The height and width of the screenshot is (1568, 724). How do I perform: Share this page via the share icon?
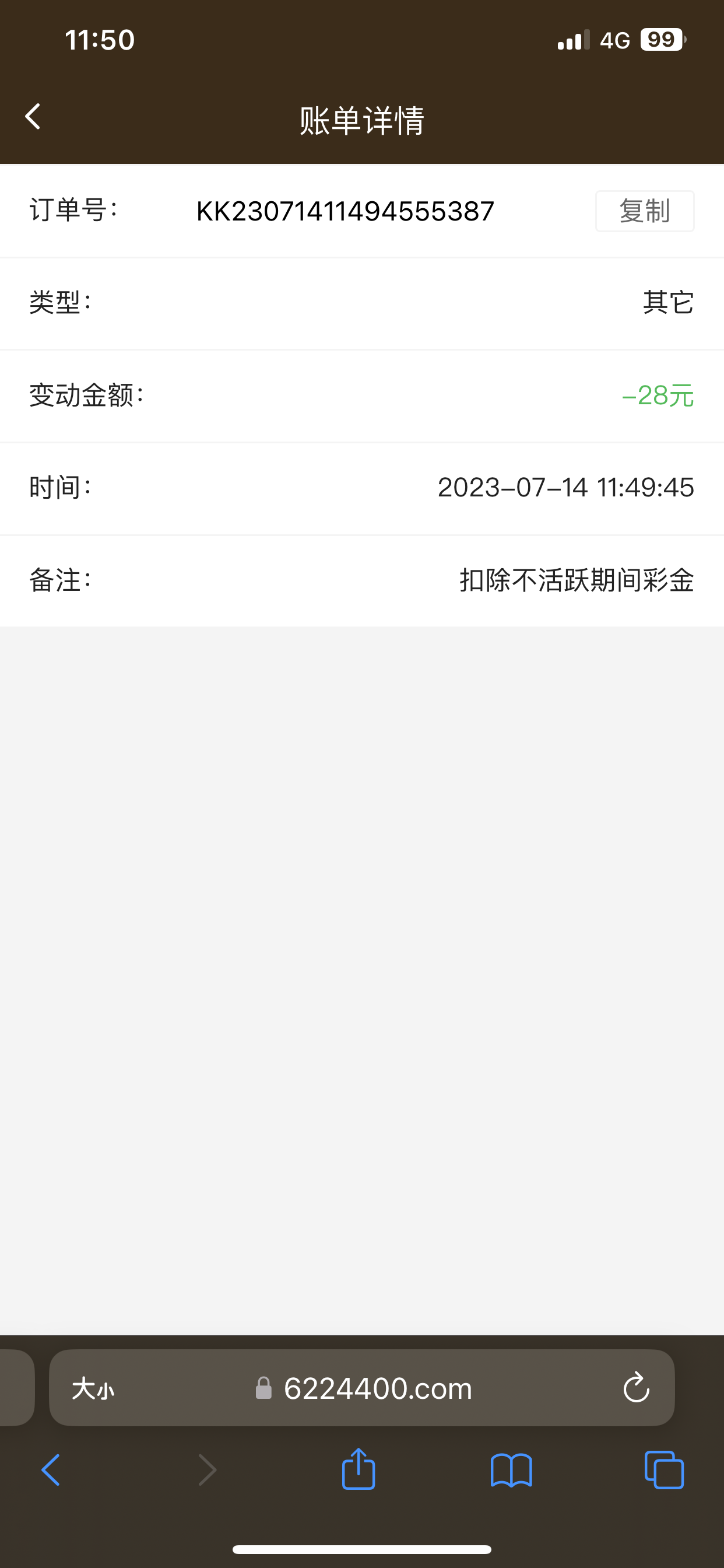click(359, 1469)
